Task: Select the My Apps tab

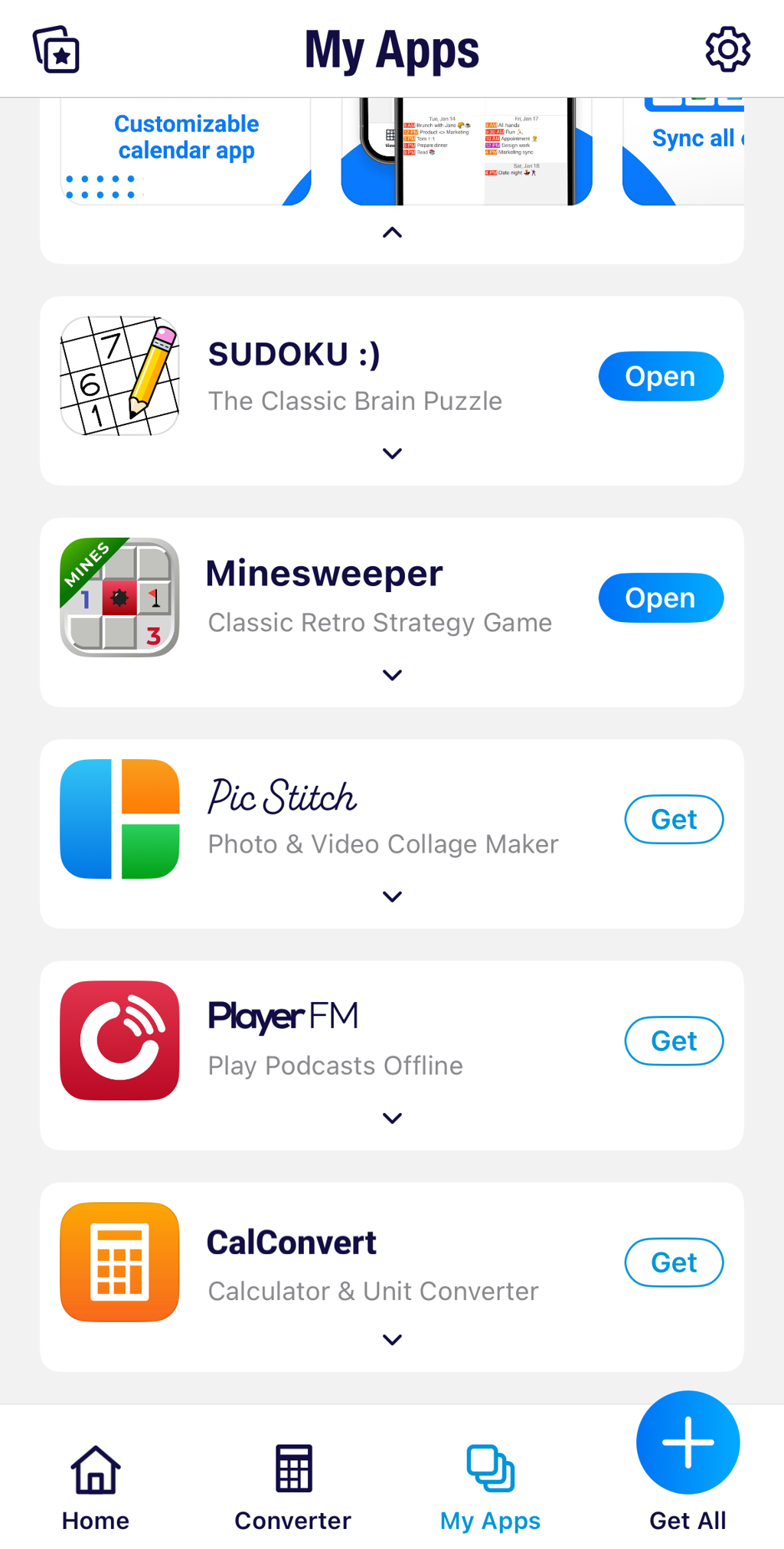Action: point(490,1486)
